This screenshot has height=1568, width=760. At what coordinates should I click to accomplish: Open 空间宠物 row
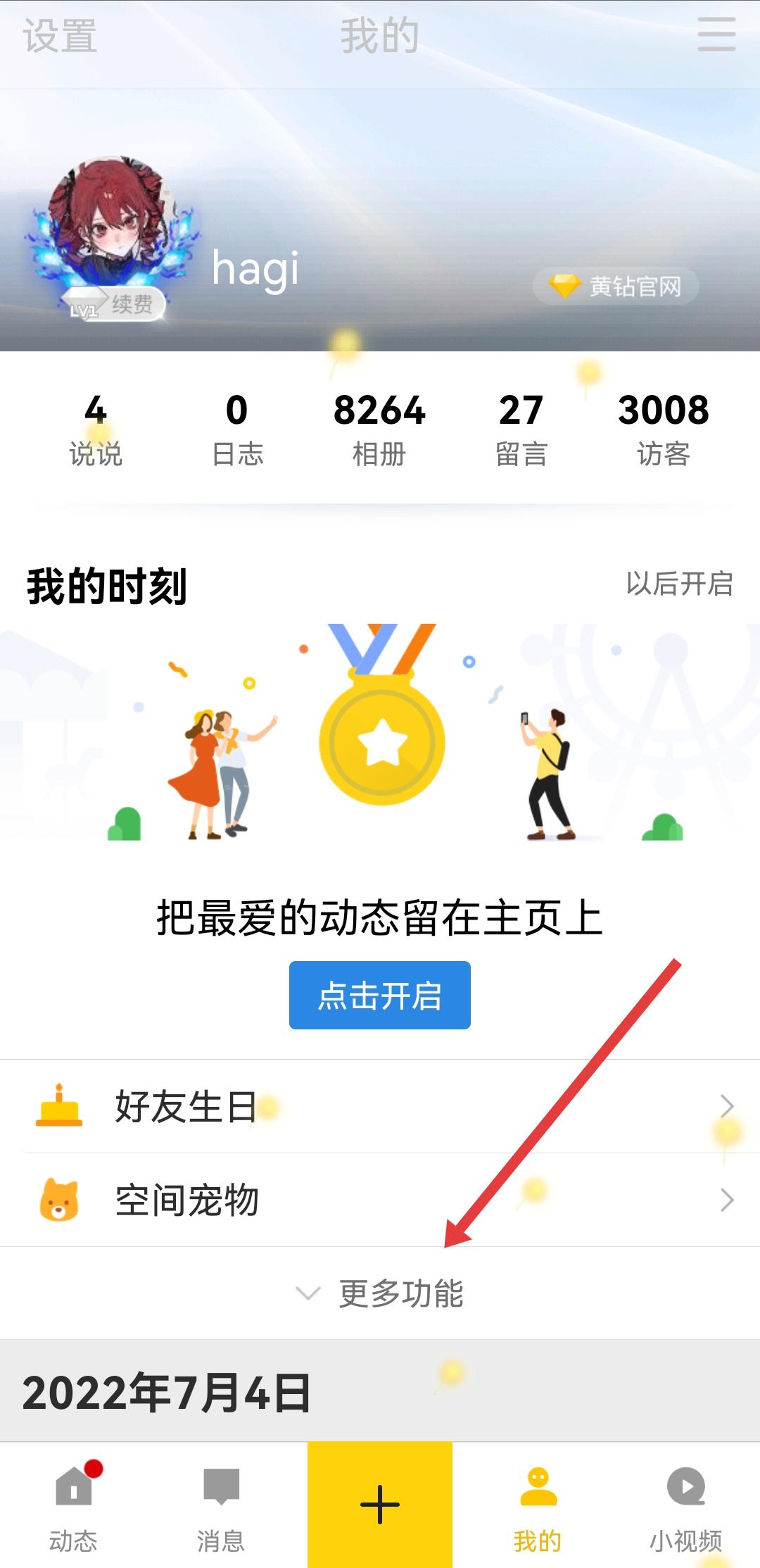pyautogui.click(x=380, y=1200)
